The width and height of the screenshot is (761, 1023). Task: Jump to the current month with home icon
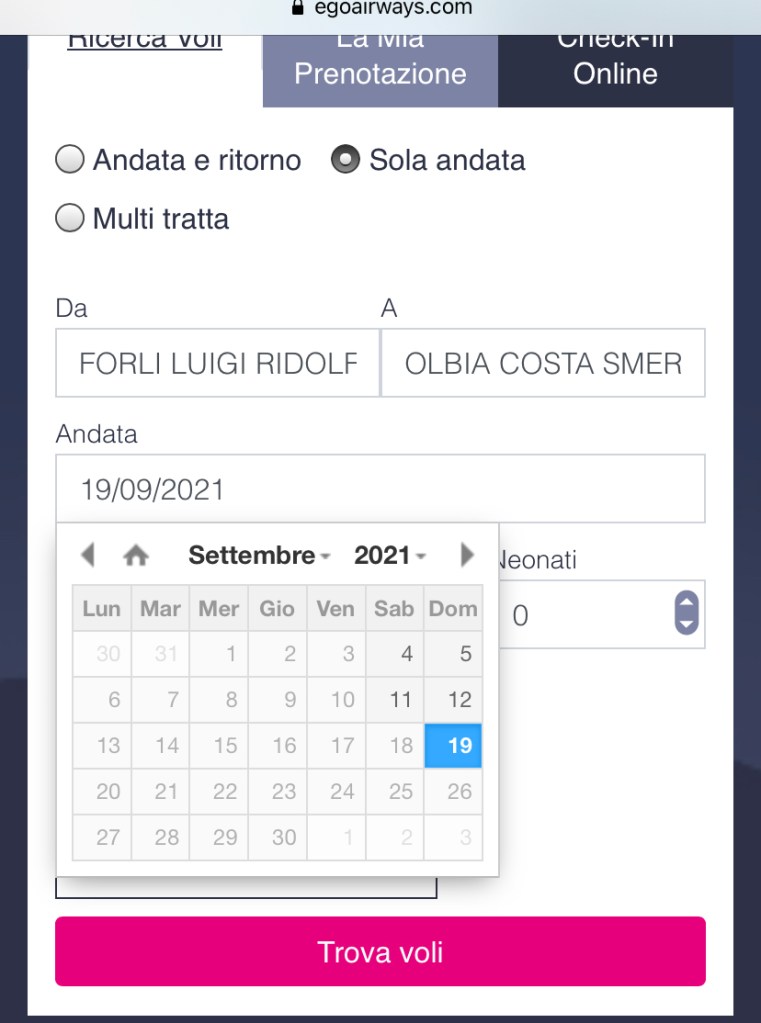(135, 555)
